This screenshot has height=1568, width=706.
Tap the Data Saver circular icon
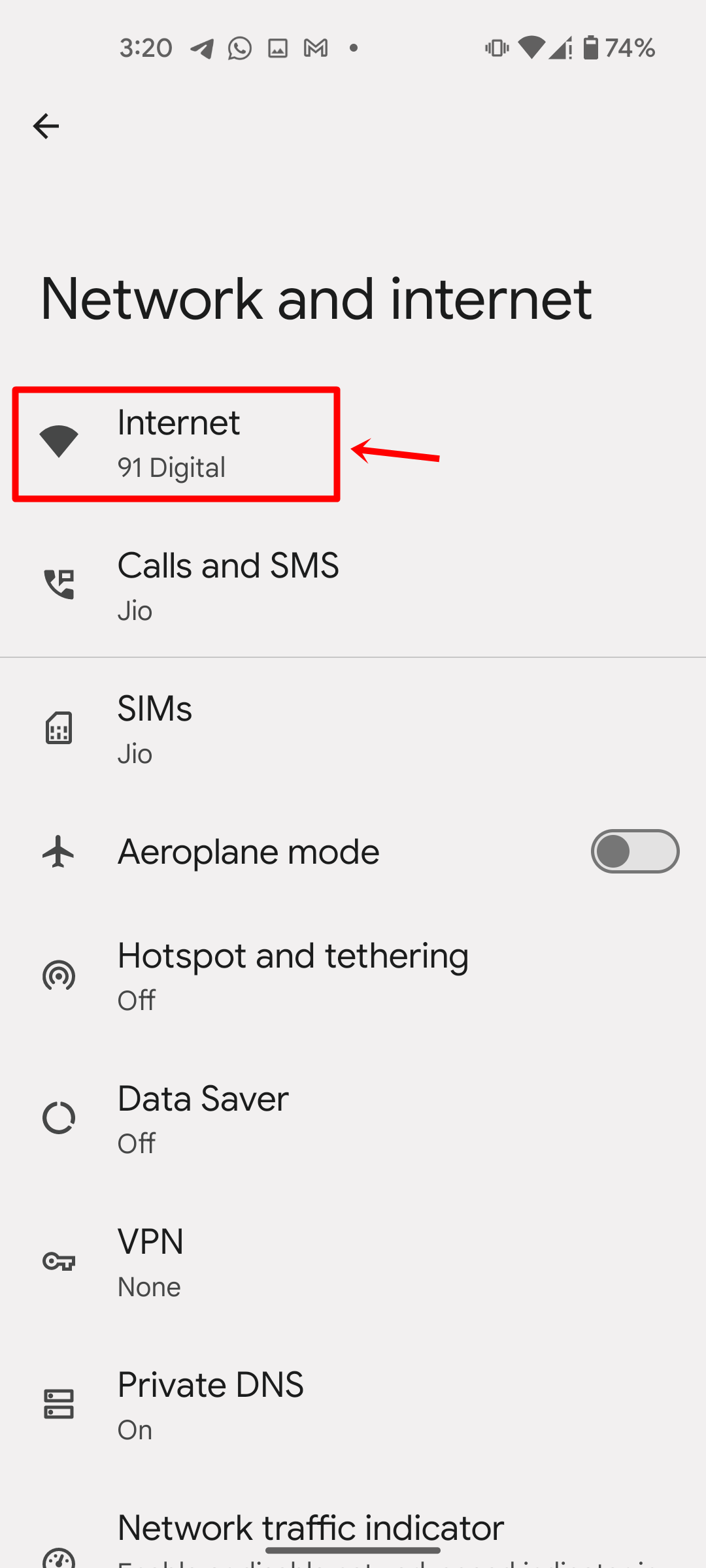point(58,1117)
